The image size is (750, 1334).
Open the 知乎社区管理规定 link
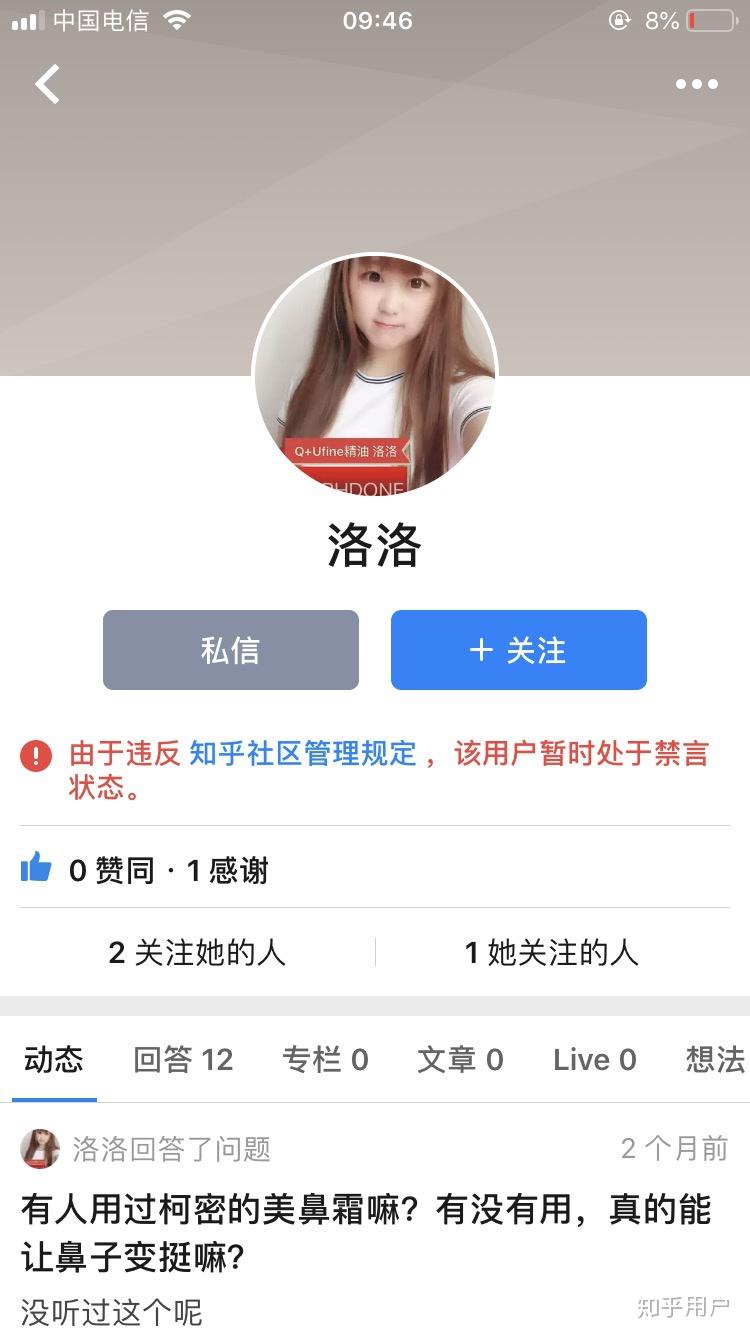303,753
